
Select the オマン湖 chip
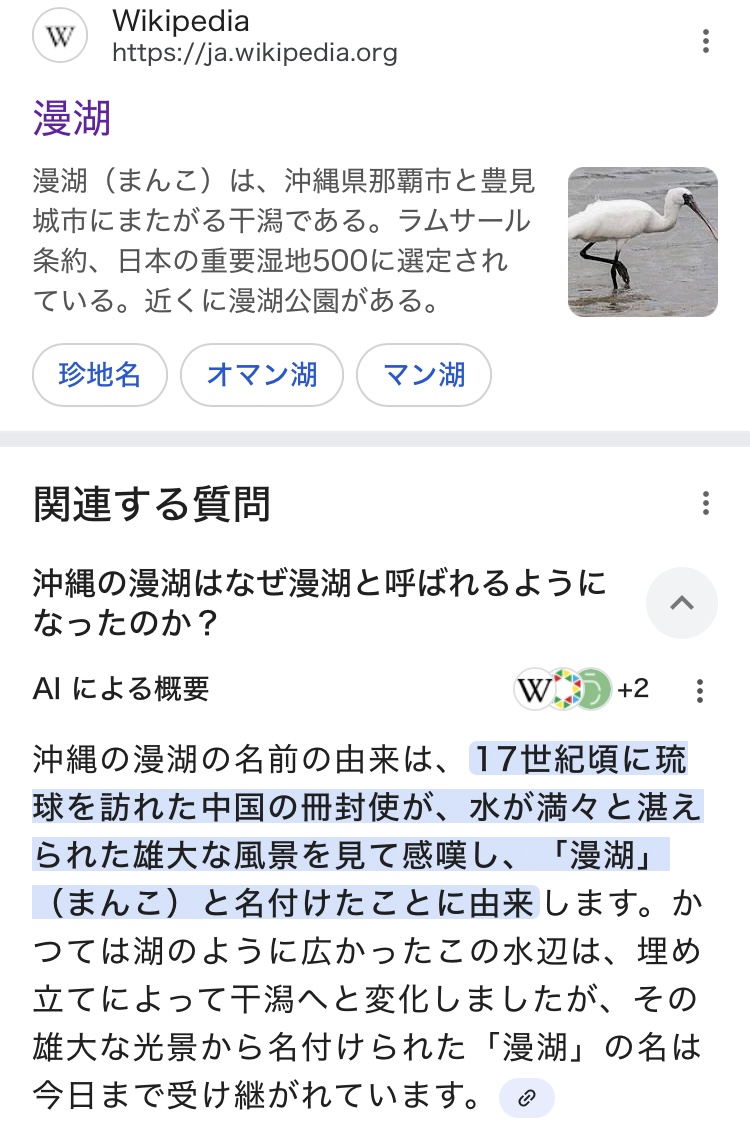click(x=262, y=375)
